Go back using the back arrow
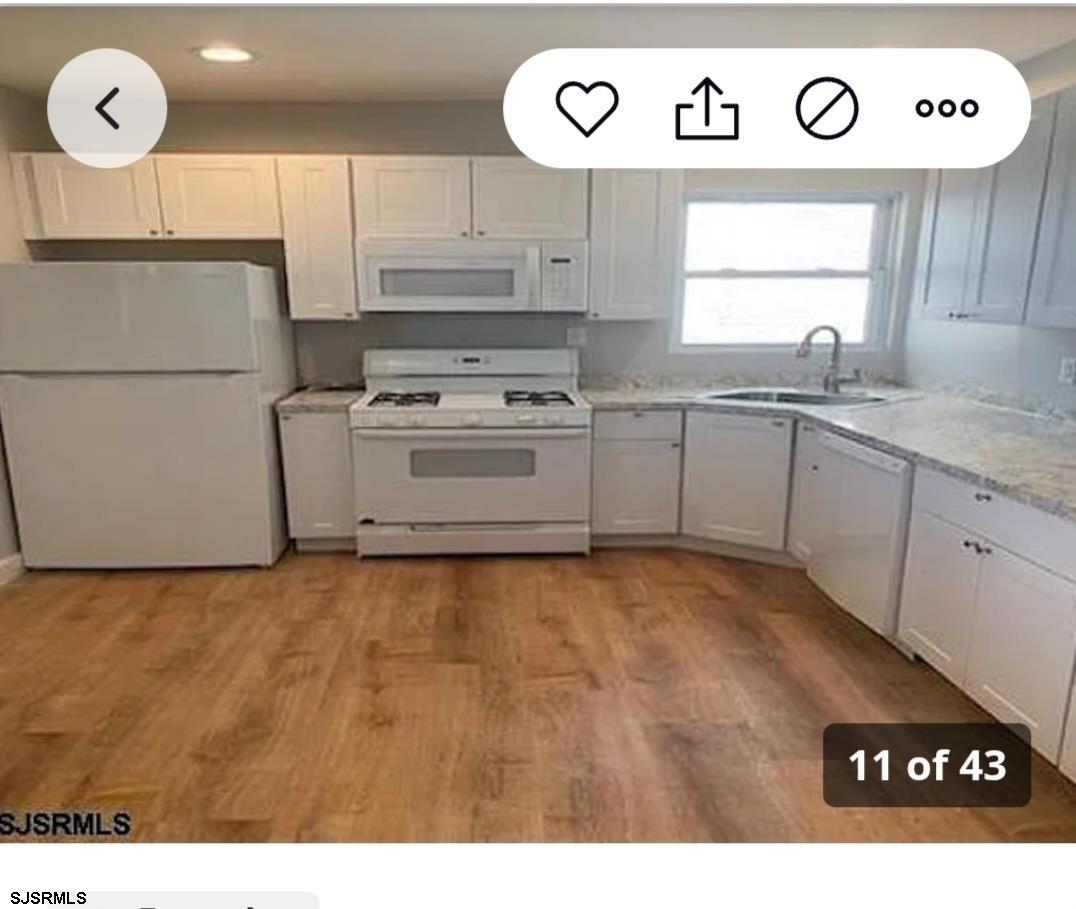Viewport: 1076px width, 909px height. 107,108
